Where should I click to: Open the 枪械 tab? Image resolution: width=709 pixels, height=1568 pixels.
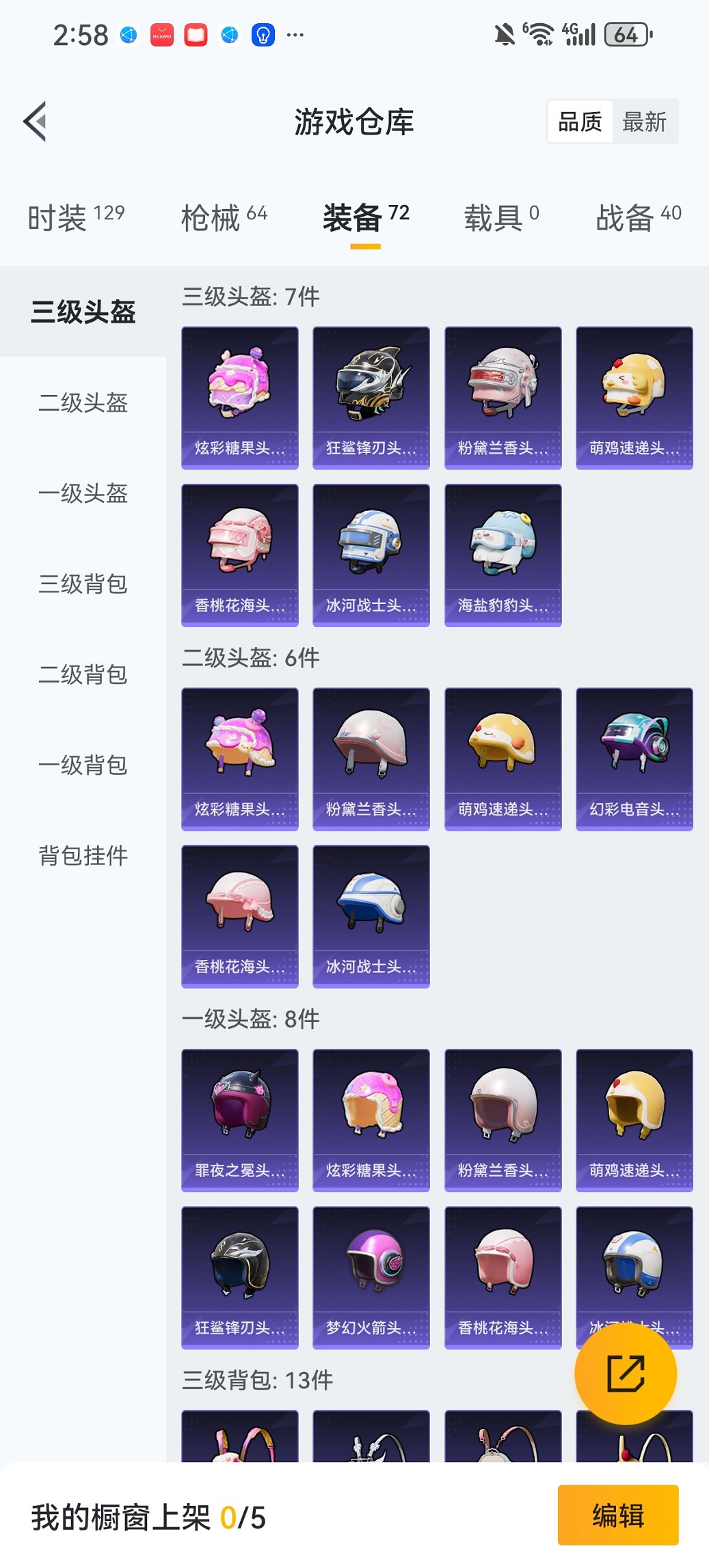224,218
